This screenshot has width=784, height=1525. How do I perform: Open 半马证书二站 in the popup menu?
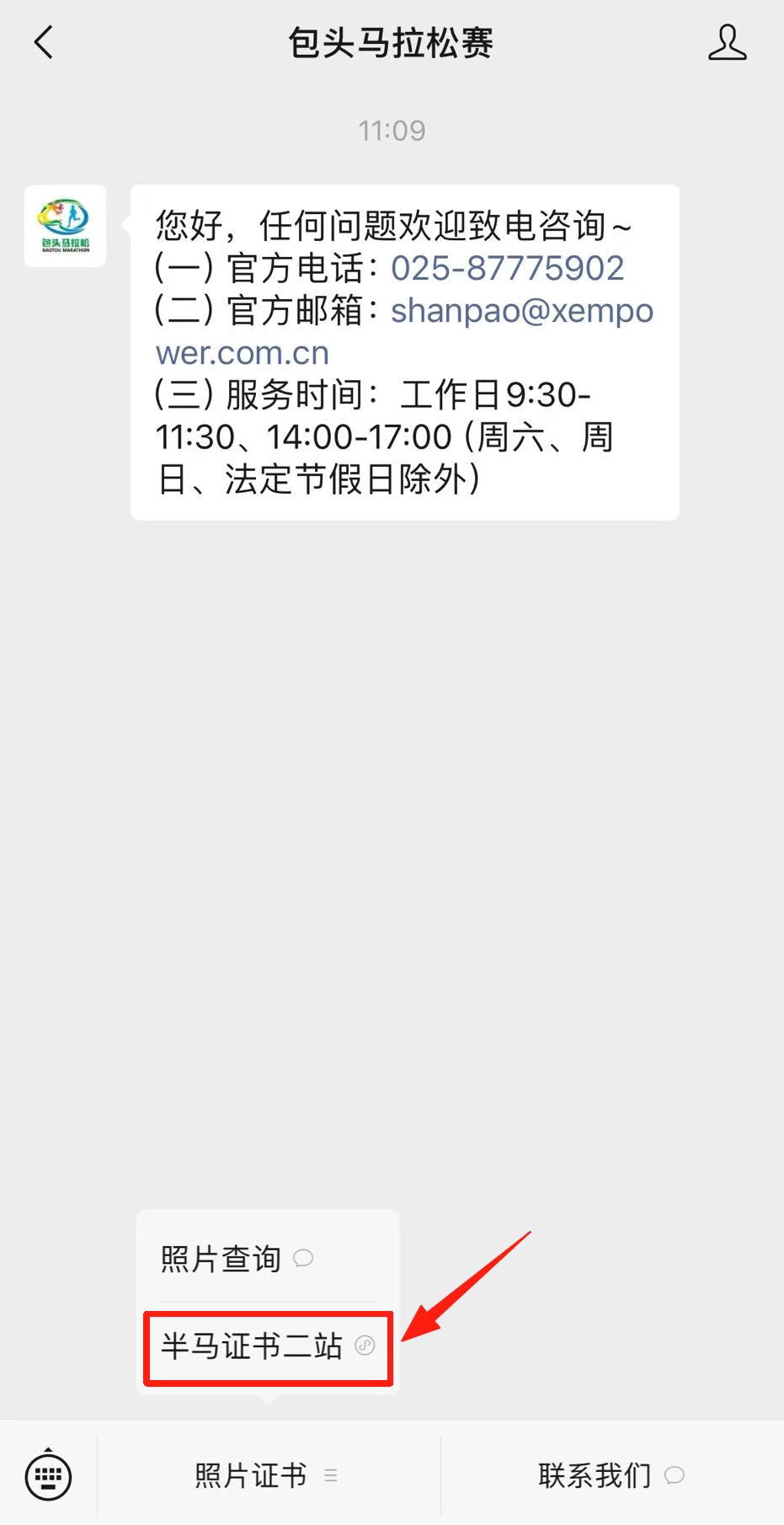click(268, 1346)
